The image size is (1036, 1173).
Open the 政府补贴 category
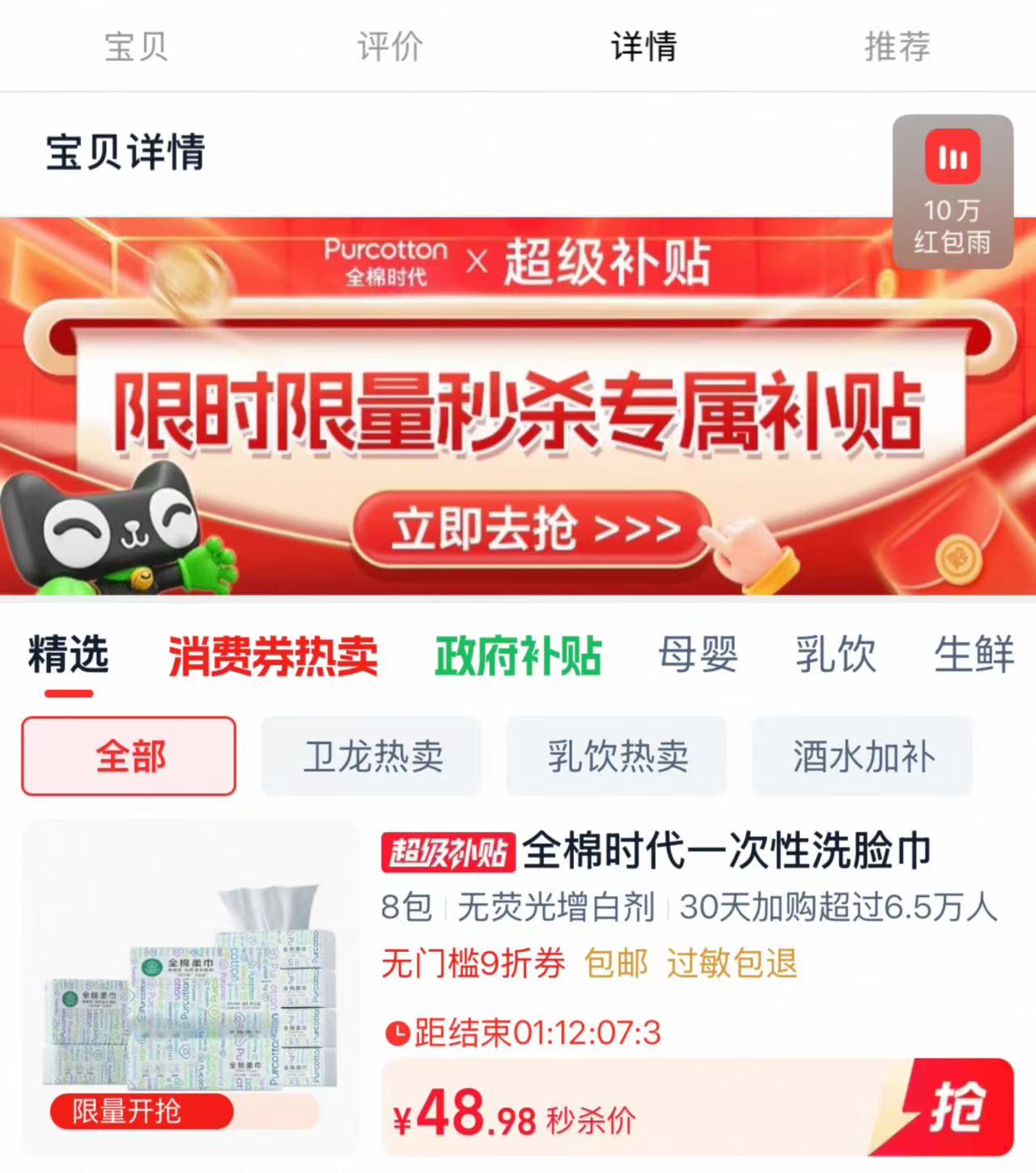click(518, 656)
